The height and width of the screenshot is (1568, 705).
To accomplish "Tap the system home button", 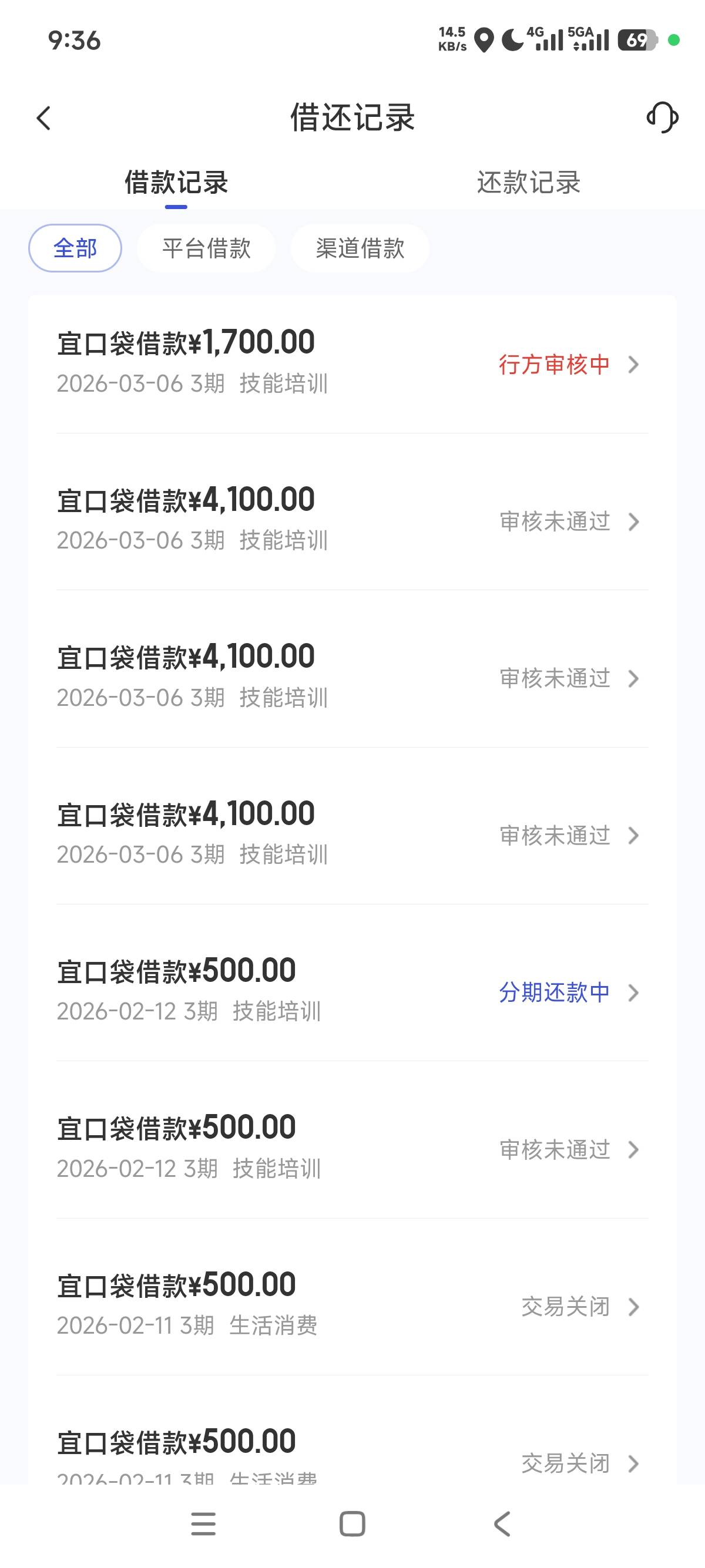I will click(352, 1523).
